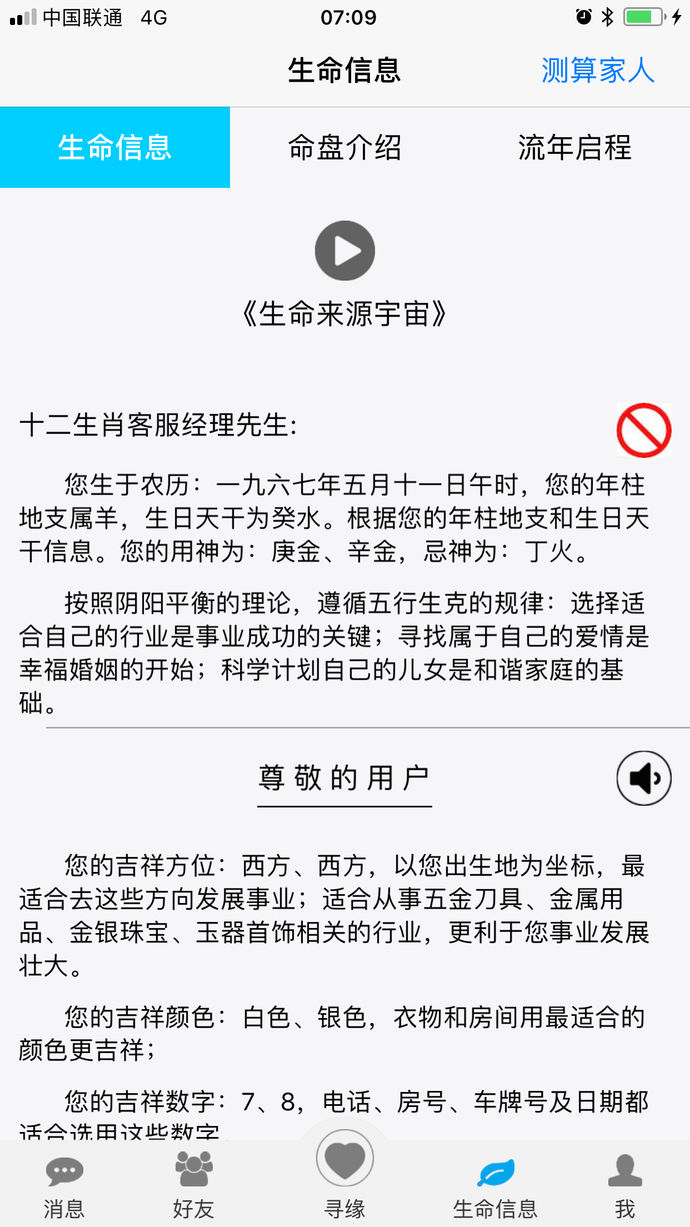This screenshot has width=690, height=1227.
Task: Open the 我 profile tab
Action: (625, 1186)
